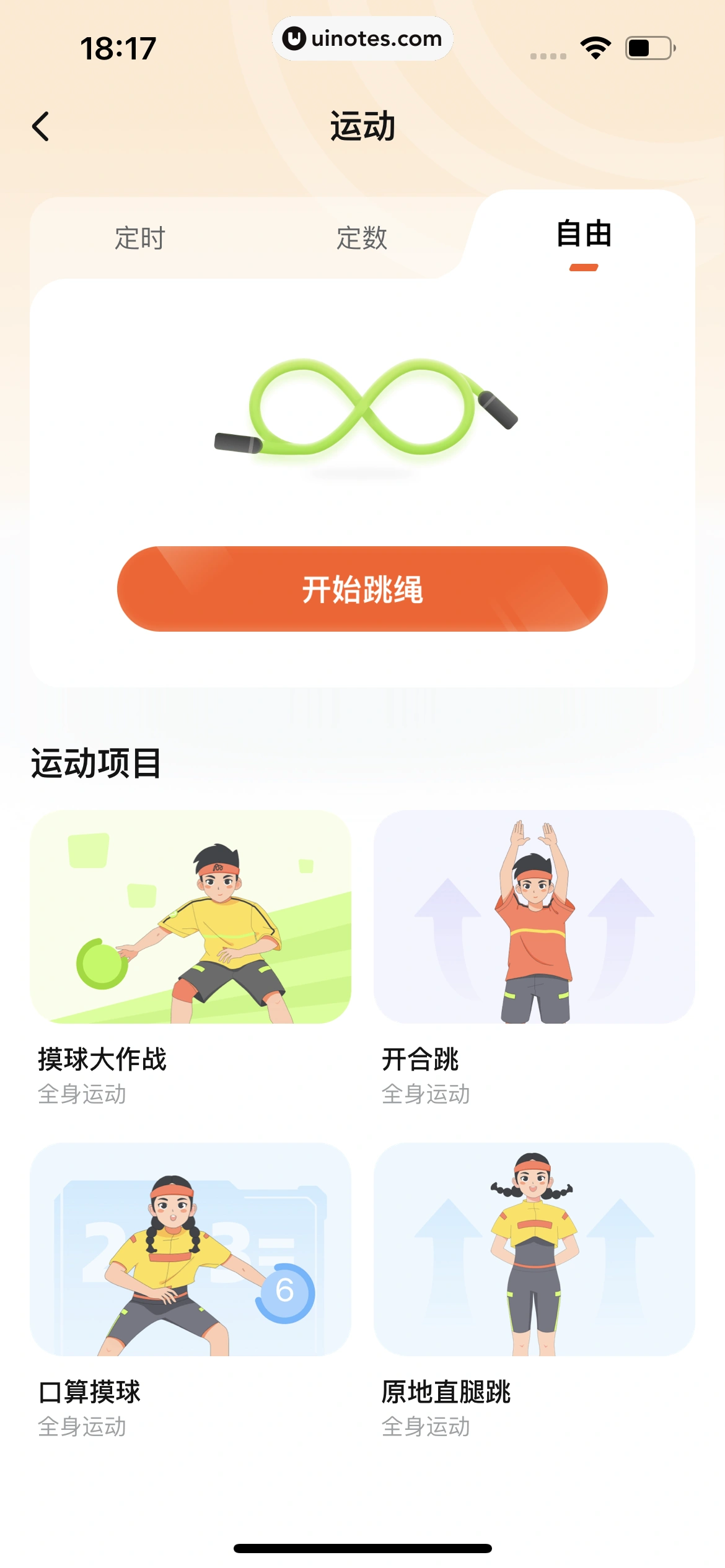Screen dimensions: 725x1568
Task: Go back using the arrow icon
Action: pos(41,127)
